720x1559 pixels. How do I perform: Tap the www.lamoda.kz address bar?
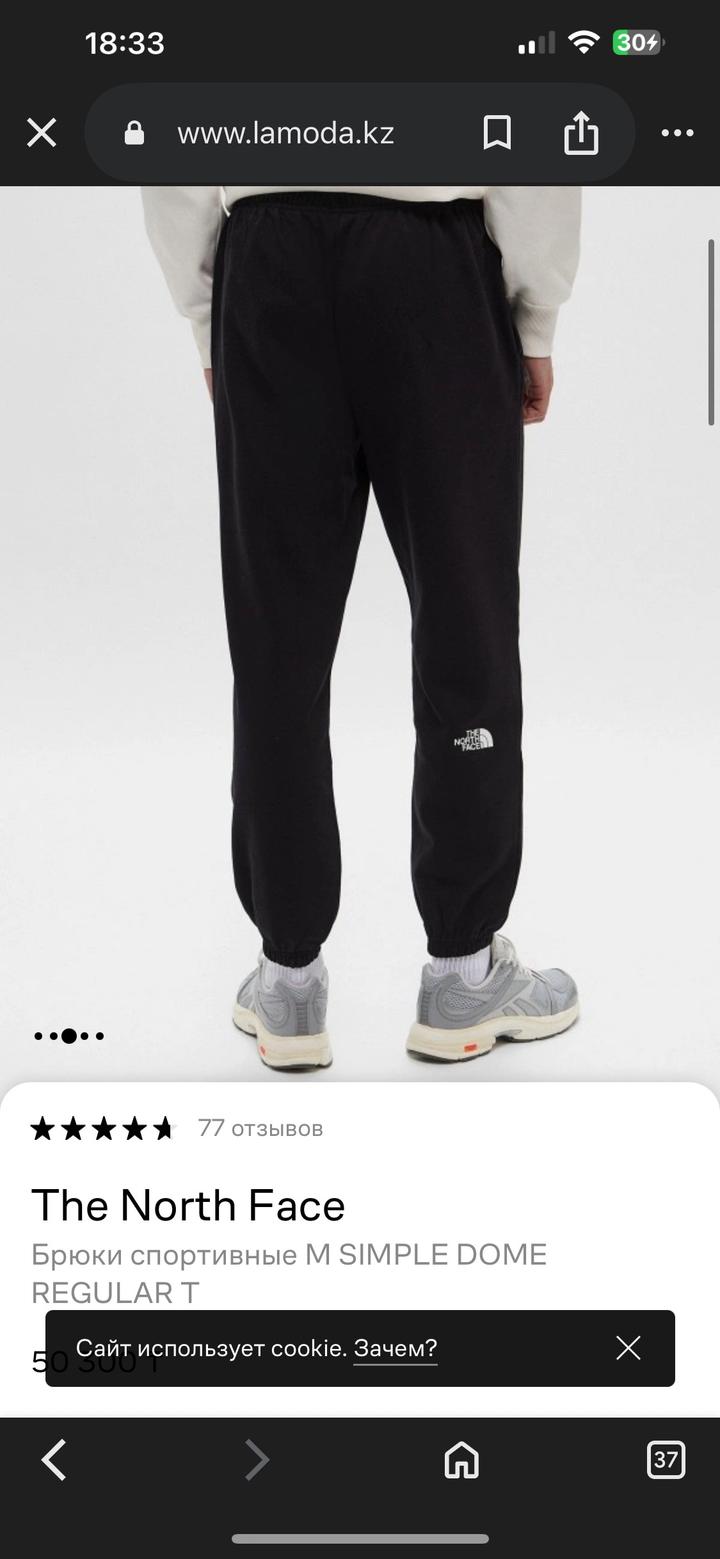tap(285, 133)
